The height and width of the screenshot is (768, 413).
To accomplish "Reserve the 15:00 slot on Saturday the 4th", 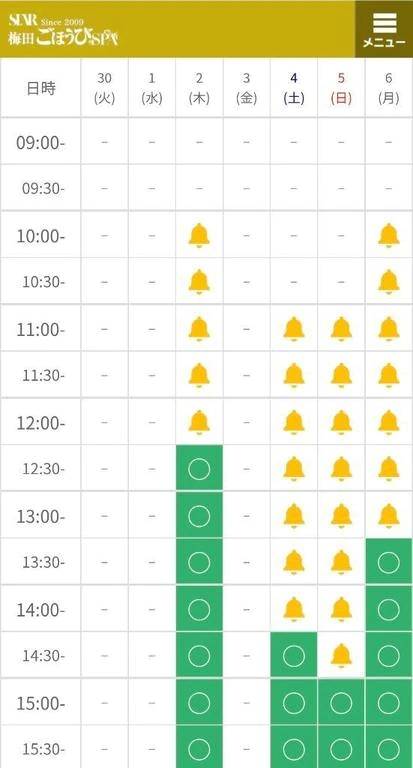I will [294, 703].
